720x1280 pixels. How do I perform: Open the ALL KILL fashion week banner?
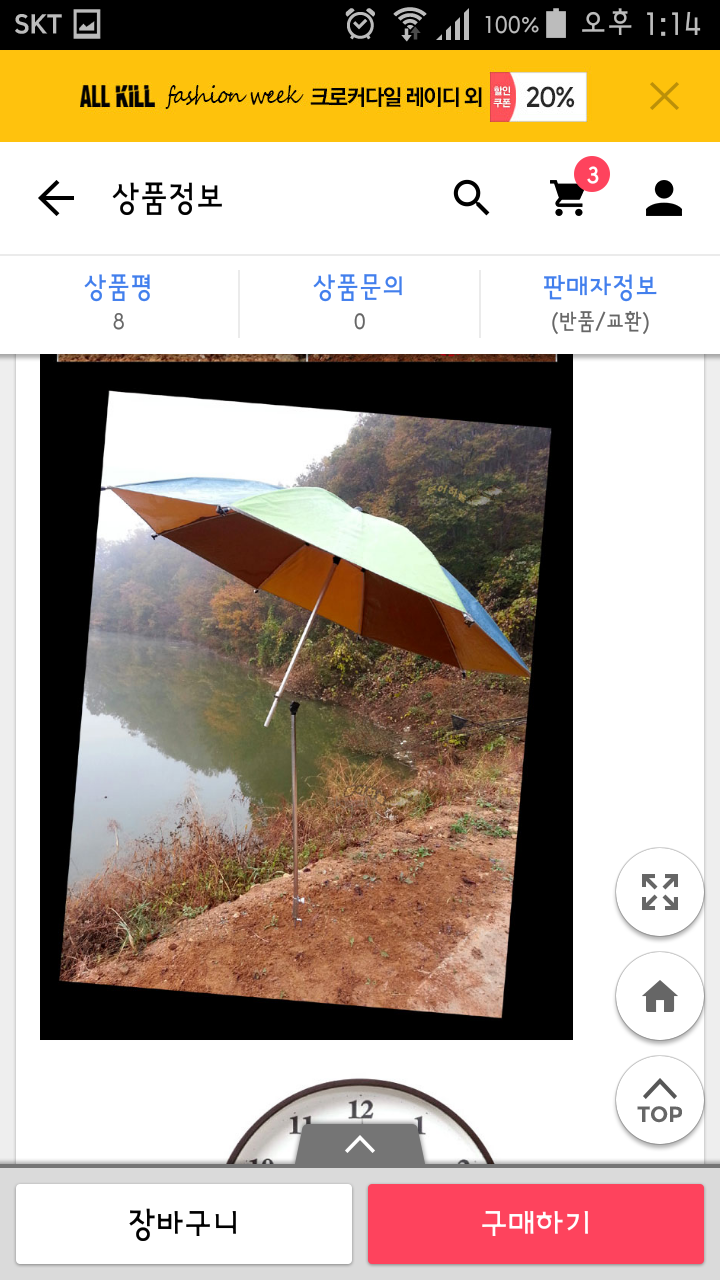click(x=333, y=96)
